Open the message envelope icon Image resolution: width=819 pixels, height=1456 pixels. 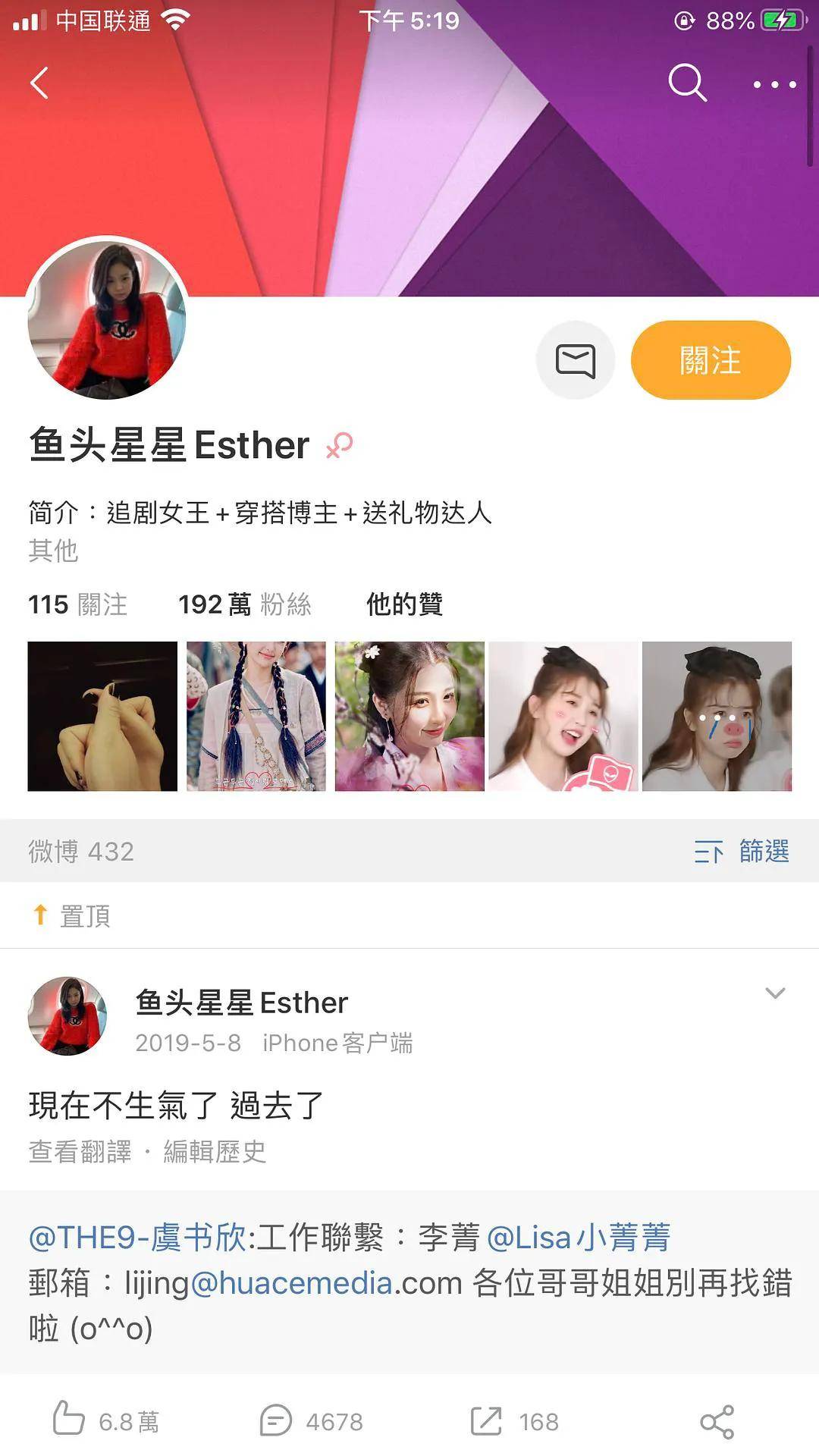(x=575, y=360)
